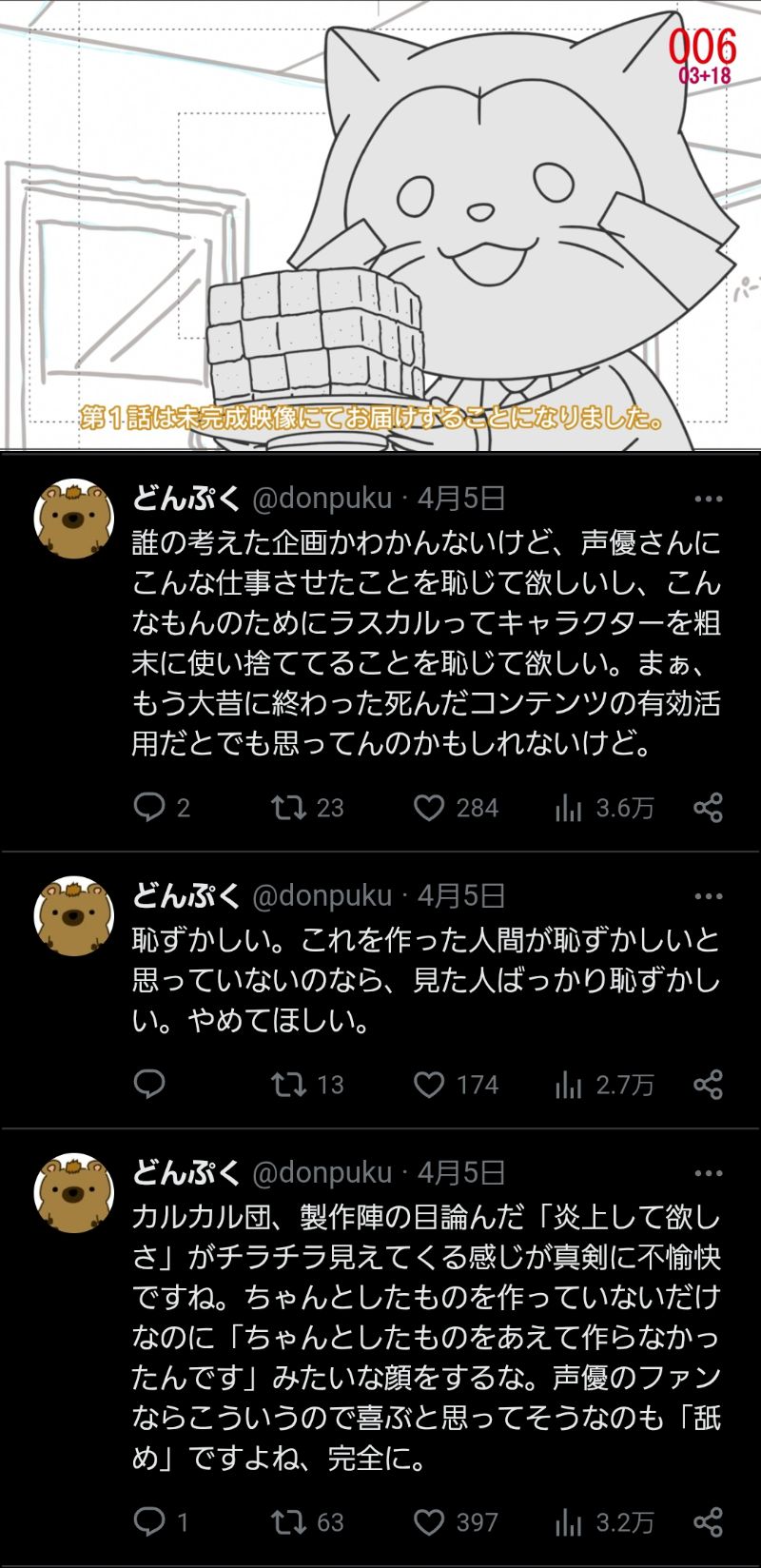Like the tweet with 397 likes

pyautogui.click(x=429, y=1522)
